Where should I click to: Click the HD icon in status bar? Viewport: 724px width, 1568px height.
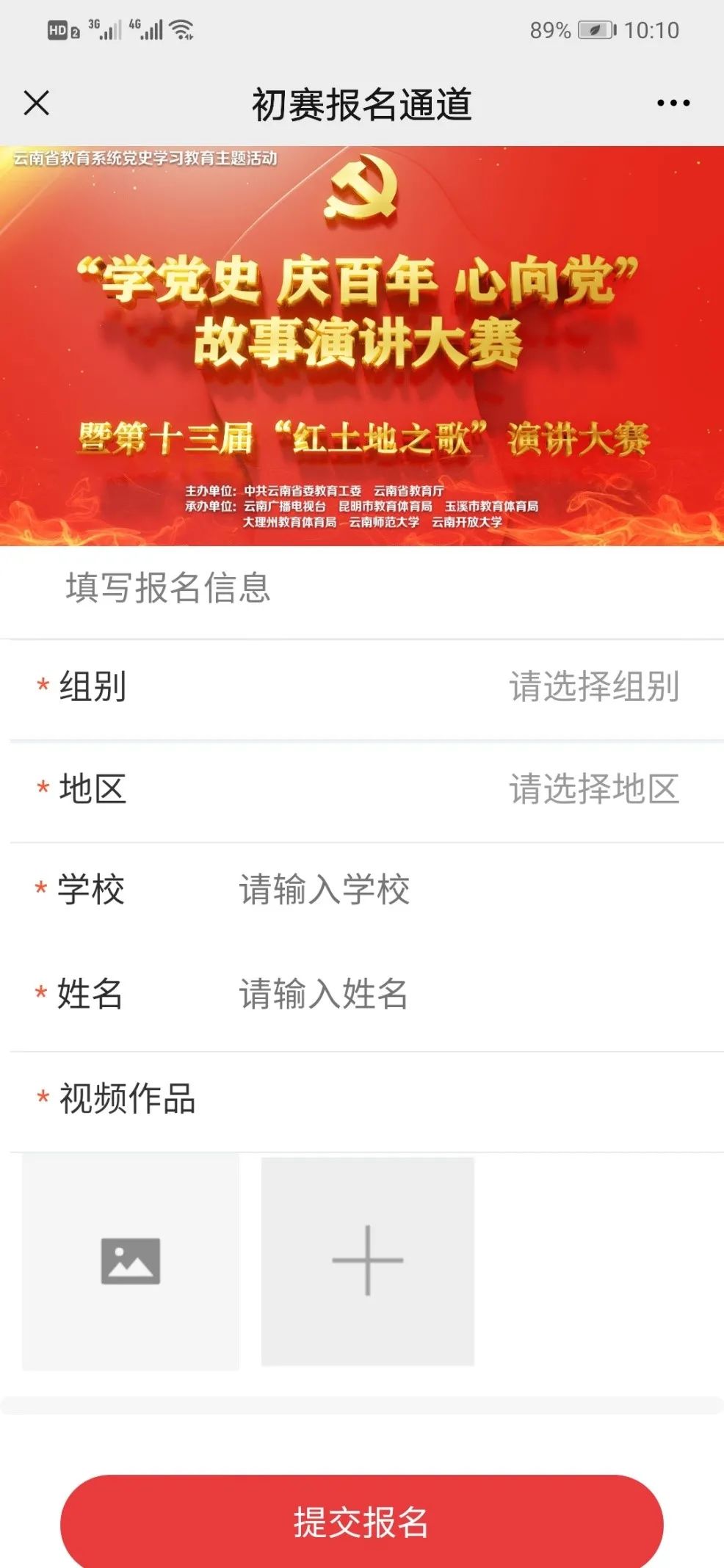pyautogui.click(x=59, y=31)
